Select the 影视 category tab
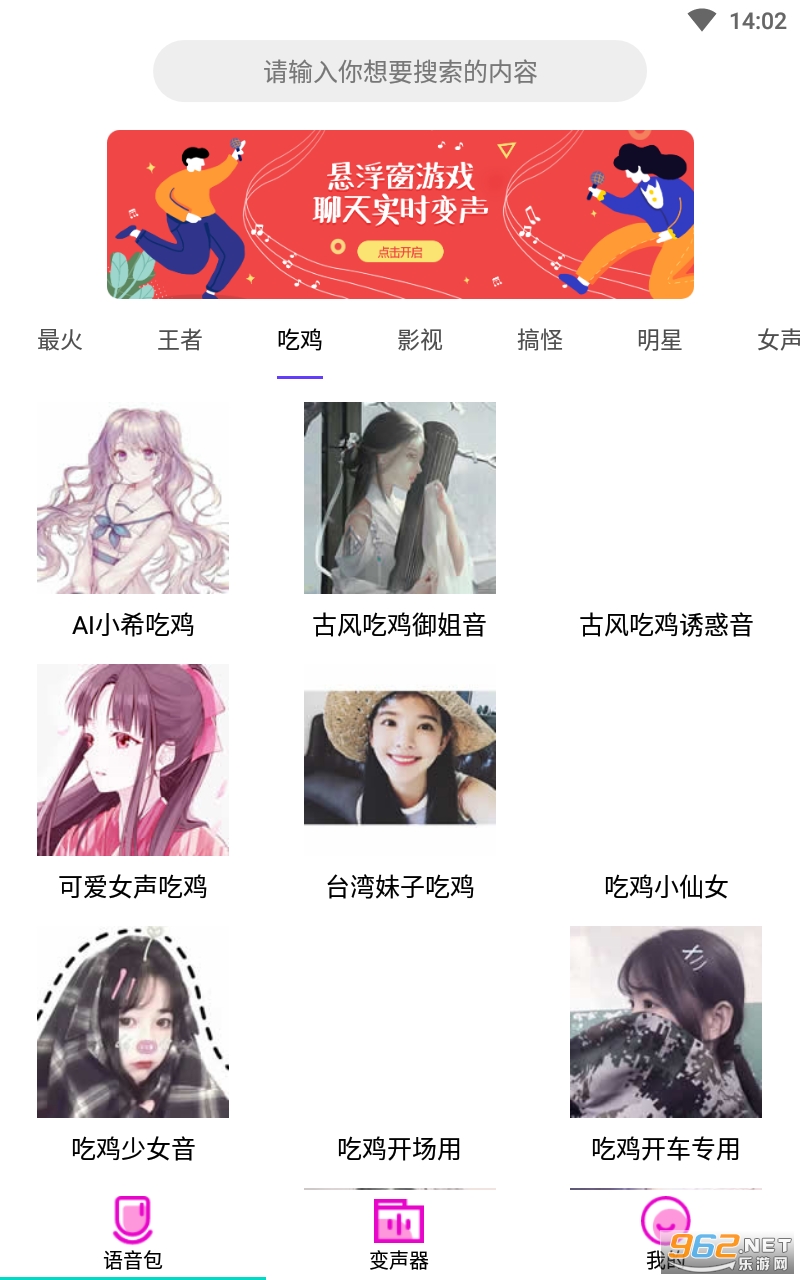 pos(420,340)
